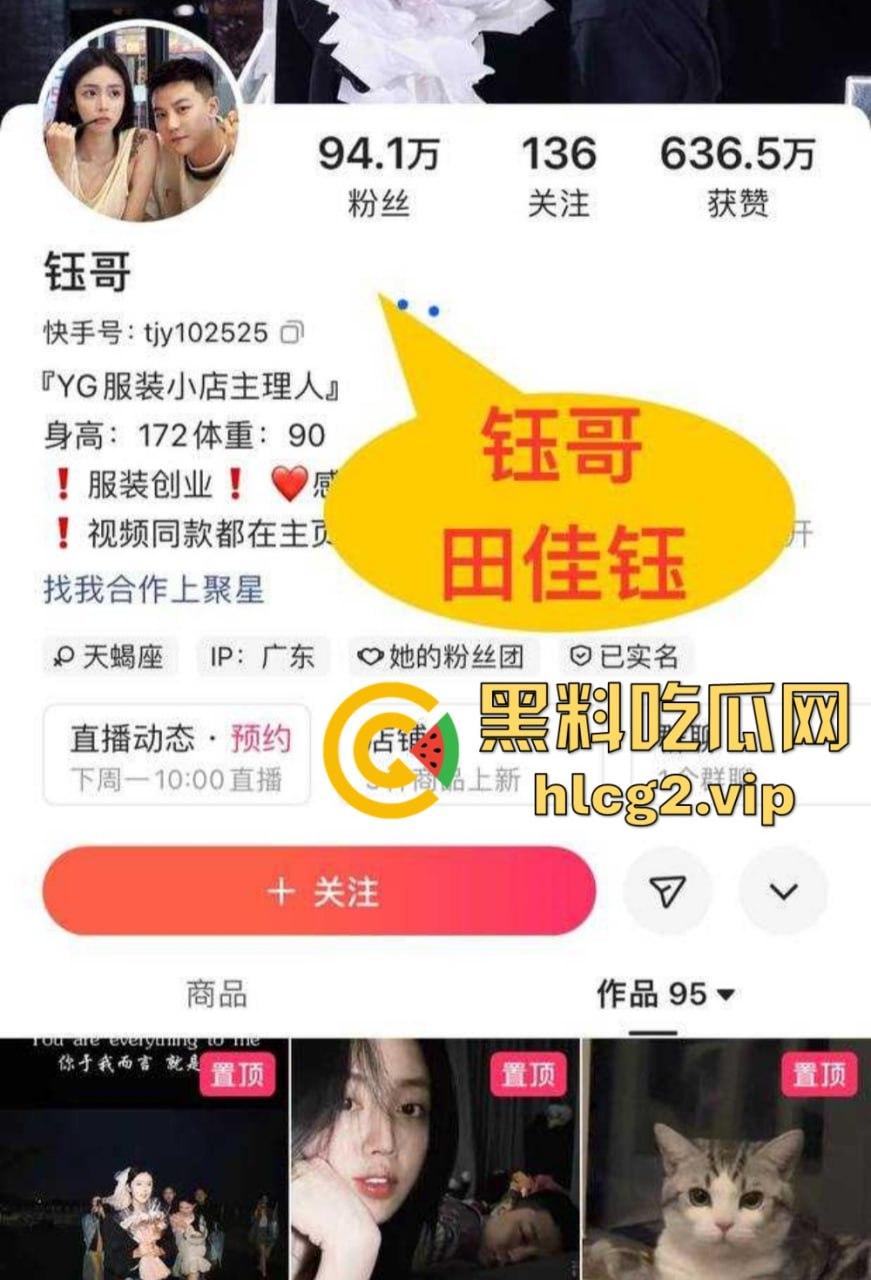Viewport: 871px width, 1280px height.
Task: Copy the 快手号 tjy102525
Action: pos(292,332)
